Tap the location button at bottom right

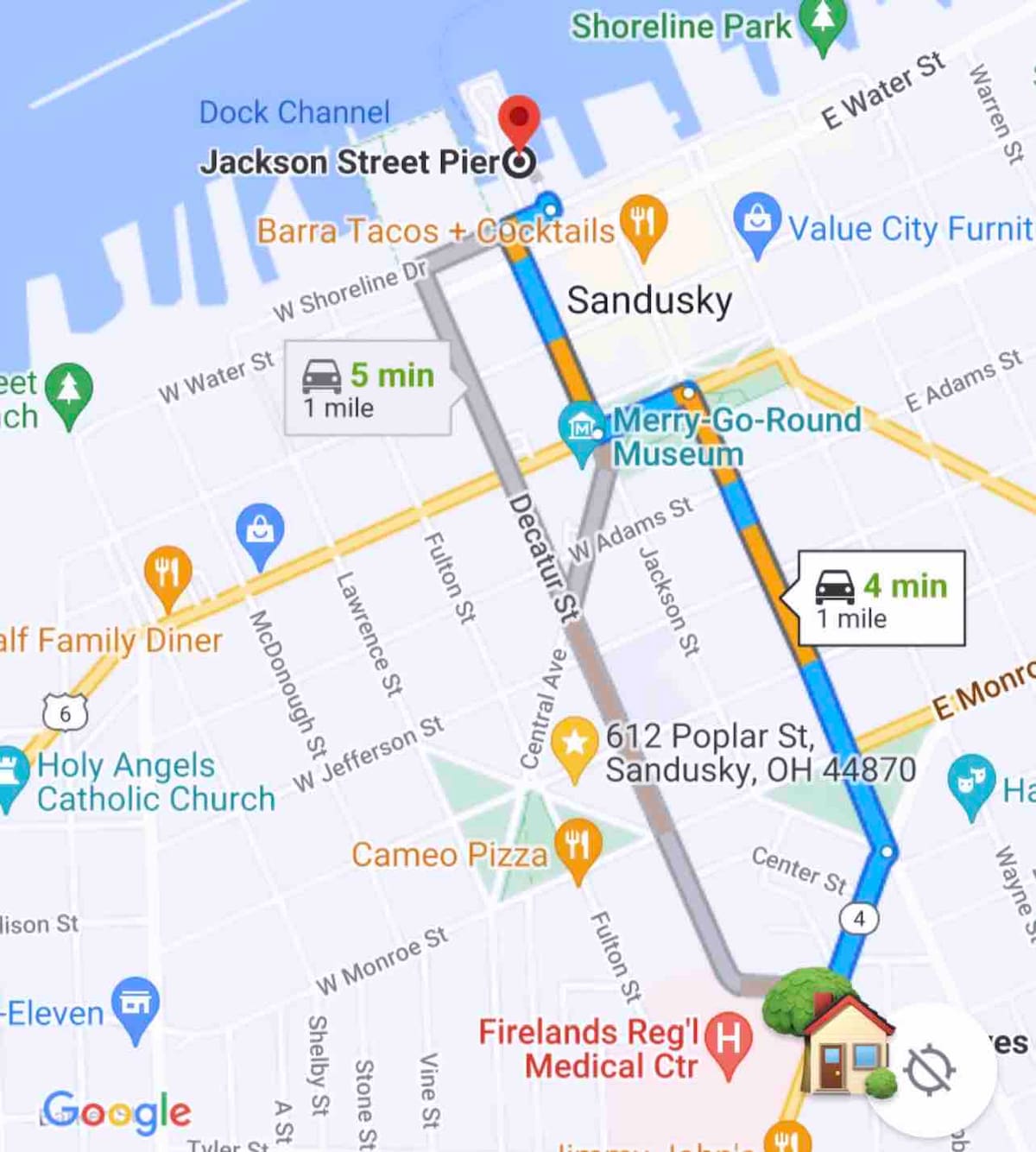(x=929, y=1071)
